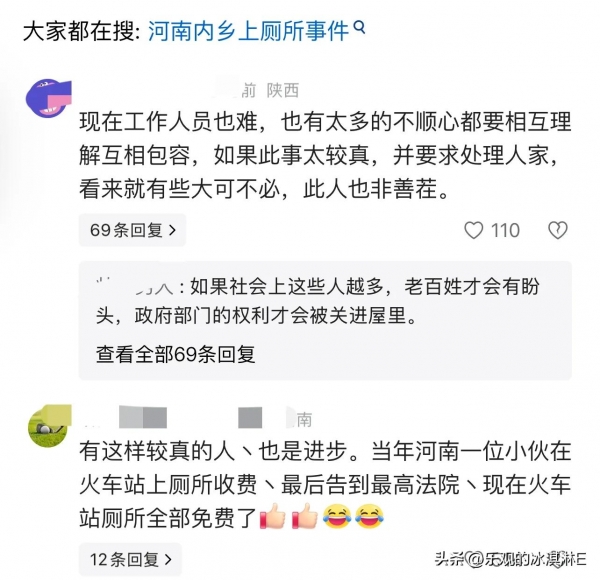Expand the 12条回复 button
The width and height of the screenshot is (600, 580).
point(131,558)
